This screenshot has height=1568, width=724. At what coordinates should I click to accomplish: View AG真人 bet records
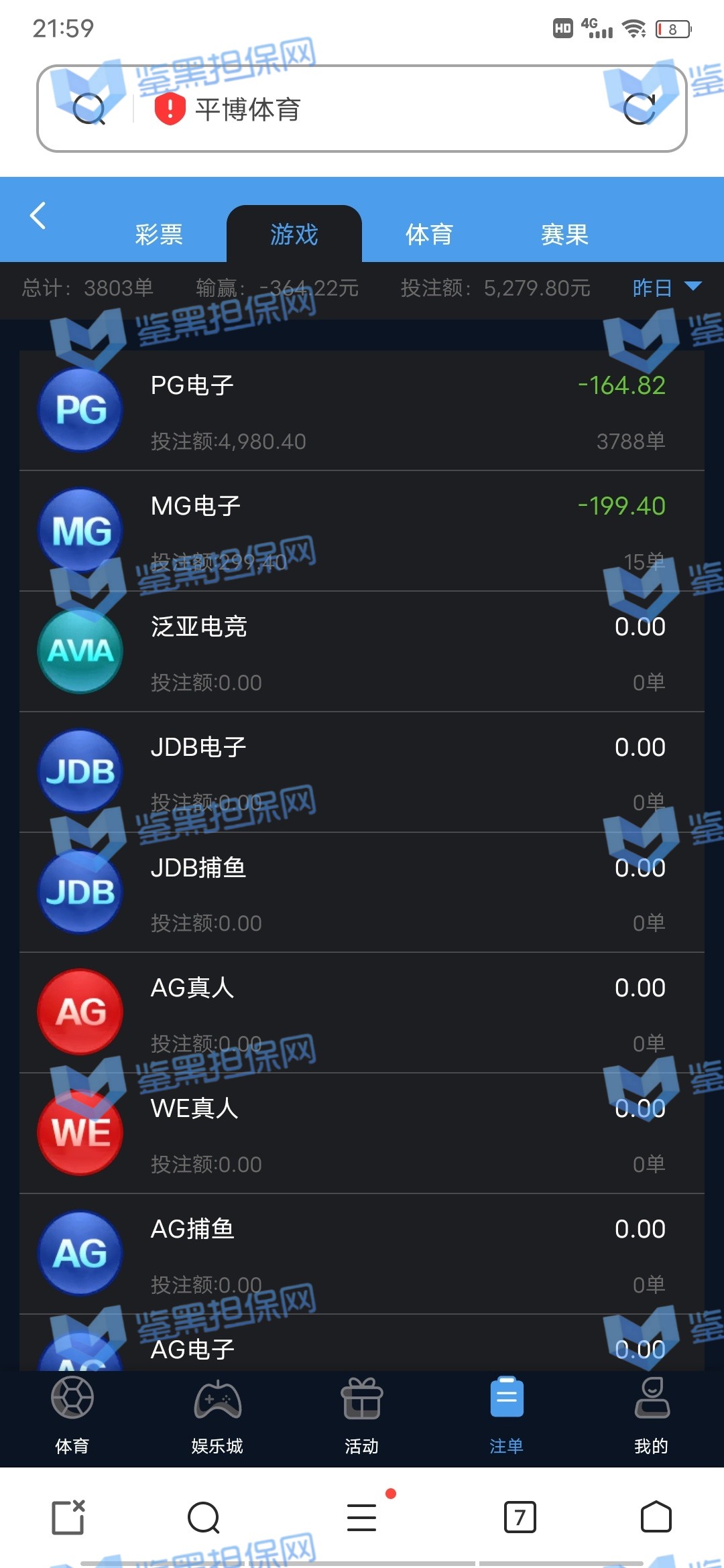(362, 1013)
